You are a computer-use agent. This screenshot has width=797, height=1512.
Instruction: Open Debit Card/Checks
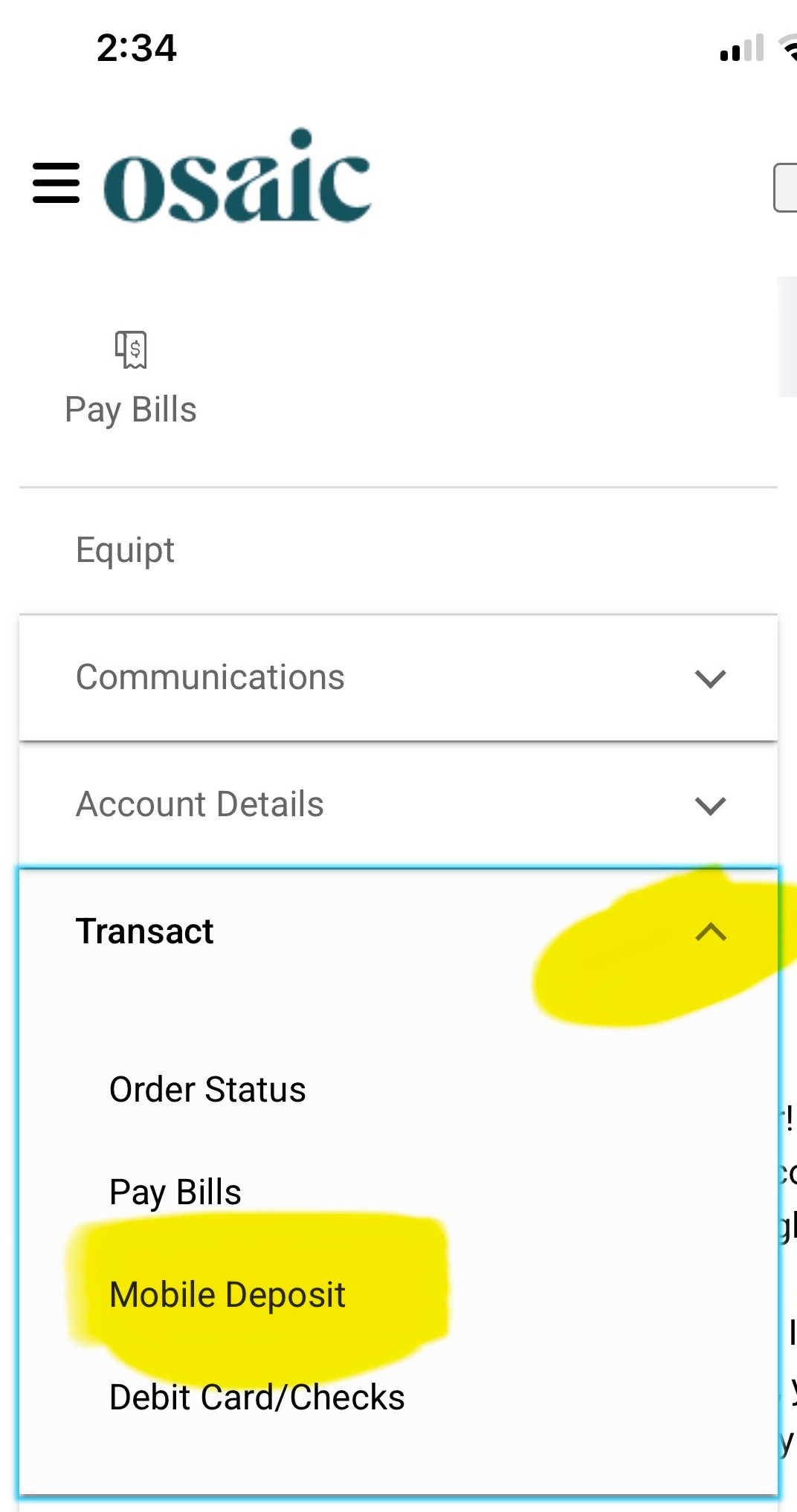click(257, 1398)
